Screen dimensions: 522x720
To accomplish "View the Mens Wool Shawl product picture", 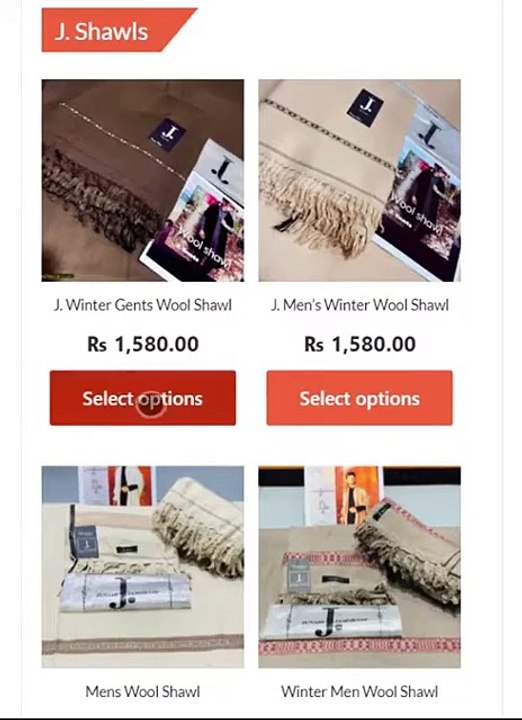I will 143,567.
